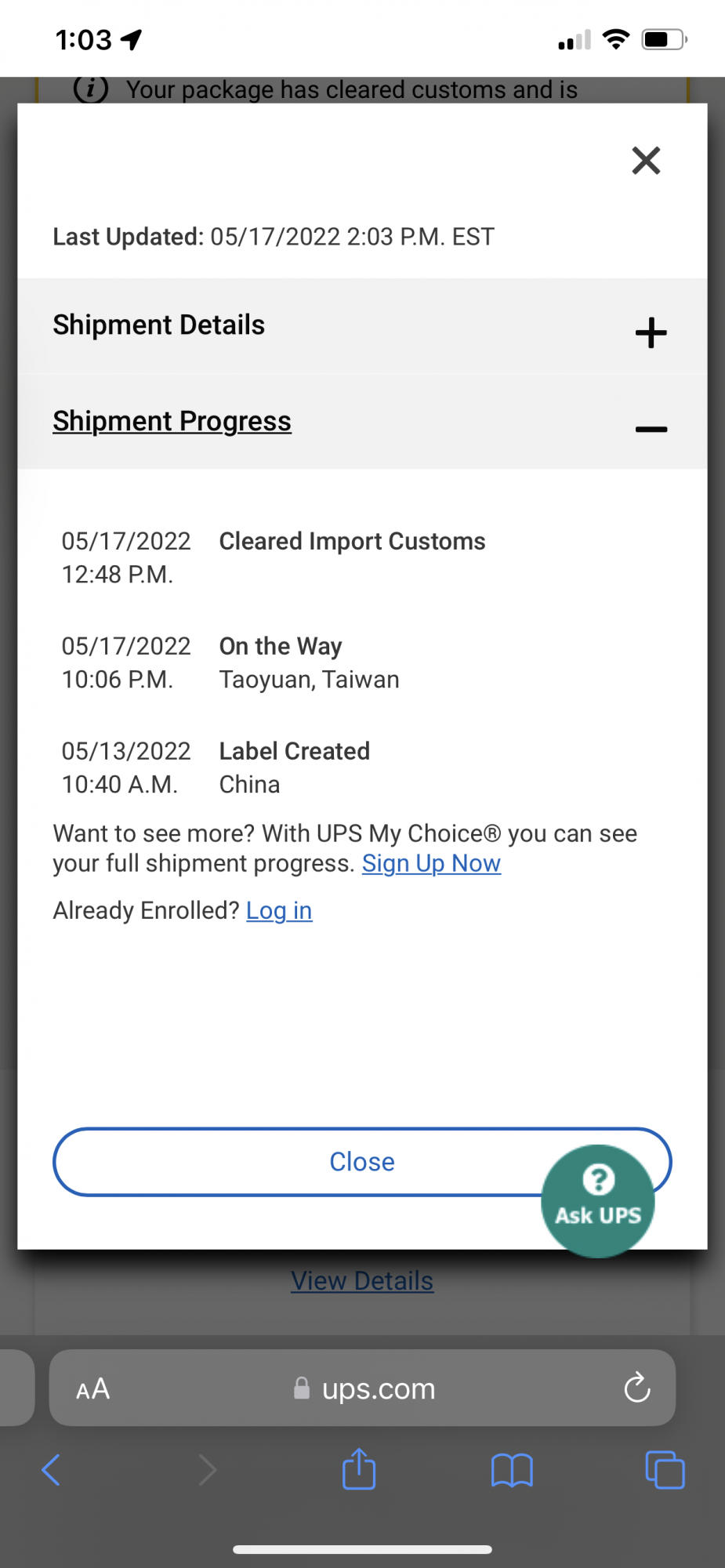Go back to the previous page
The image size is (725, 1568).
point(51,1470)
